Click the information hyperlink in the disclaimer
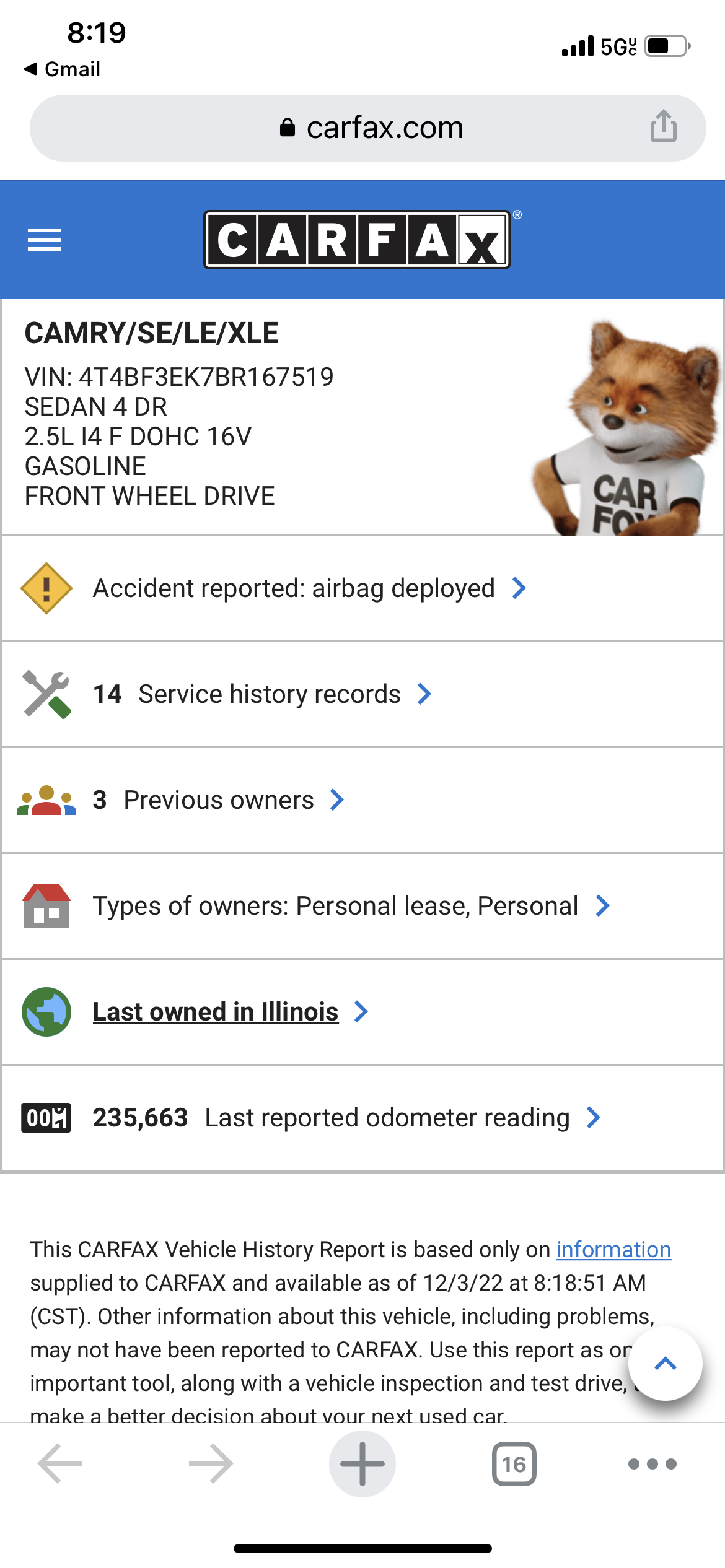Viewport: 725px width, 1568px height. click(x=613, y=1250)
